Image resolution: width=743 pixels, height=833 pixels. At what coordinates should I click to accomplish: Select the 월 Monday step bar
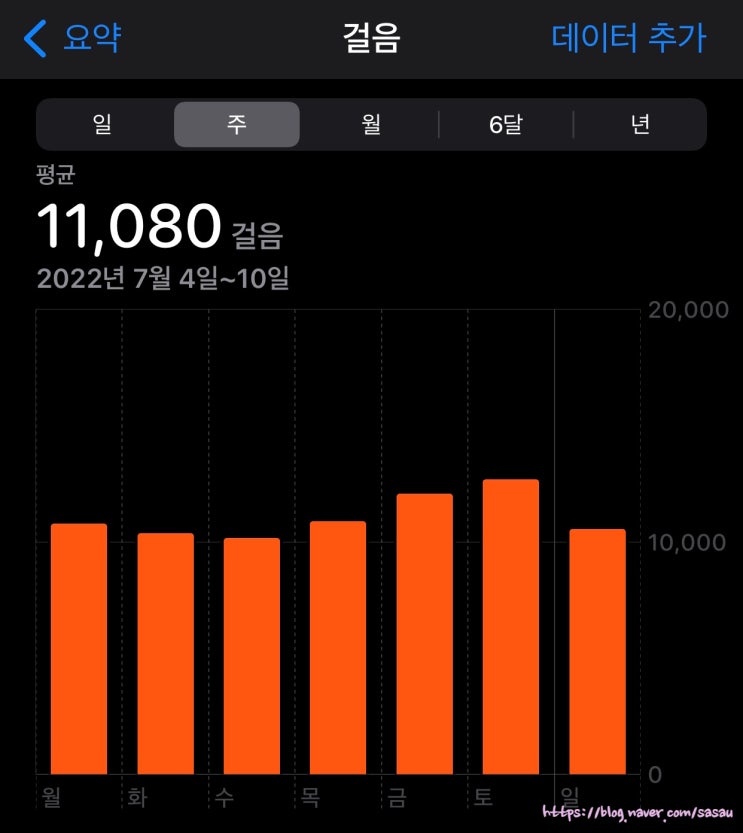click(x=79, y=649)
